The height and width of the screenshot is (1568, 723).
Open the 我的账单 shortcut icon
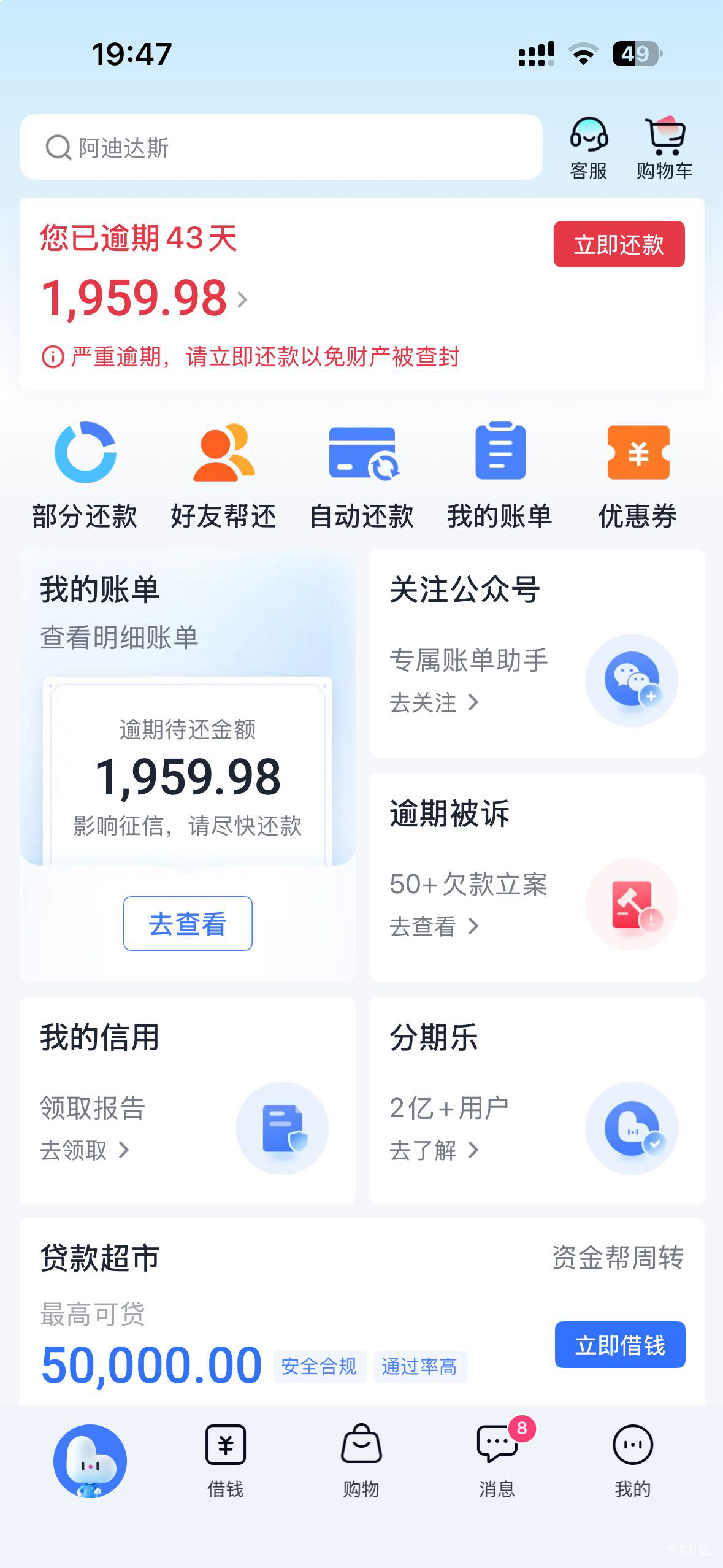click(500, 475)
